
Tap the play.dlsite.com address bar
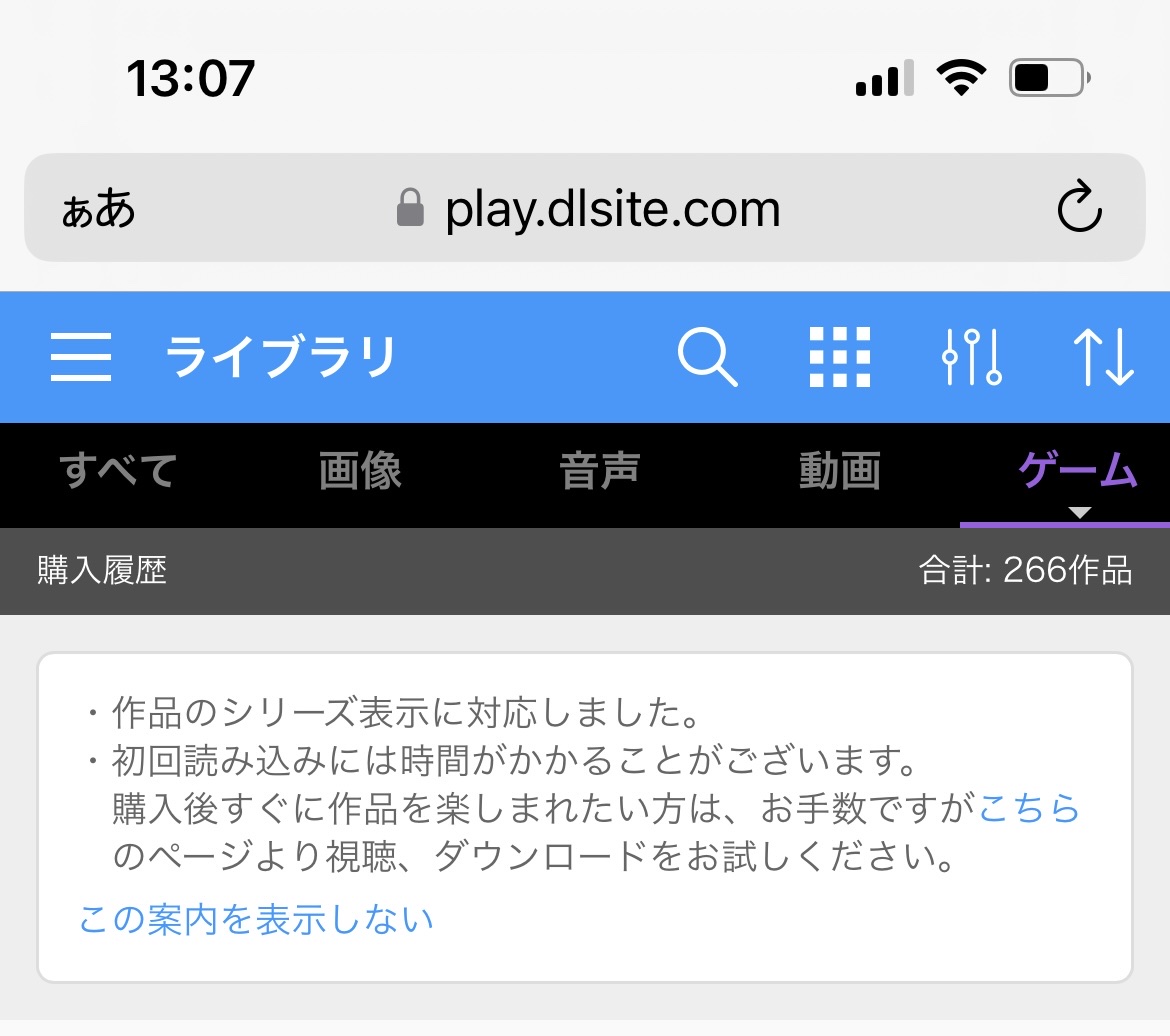click(x=590, y=209)
